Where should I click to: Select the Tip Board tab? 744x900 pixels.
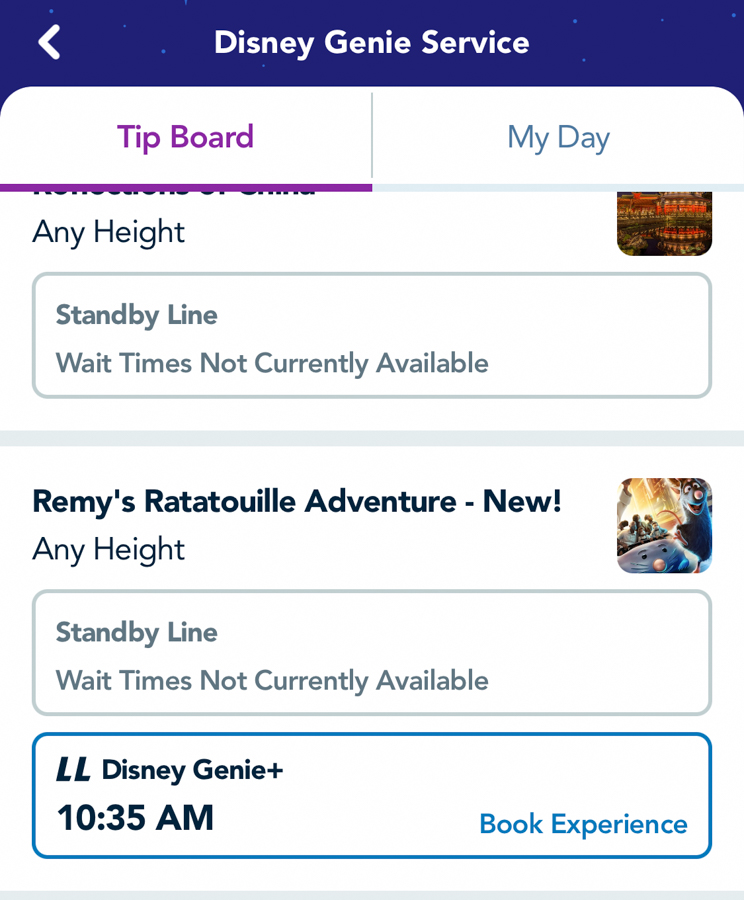pos(186,137)
